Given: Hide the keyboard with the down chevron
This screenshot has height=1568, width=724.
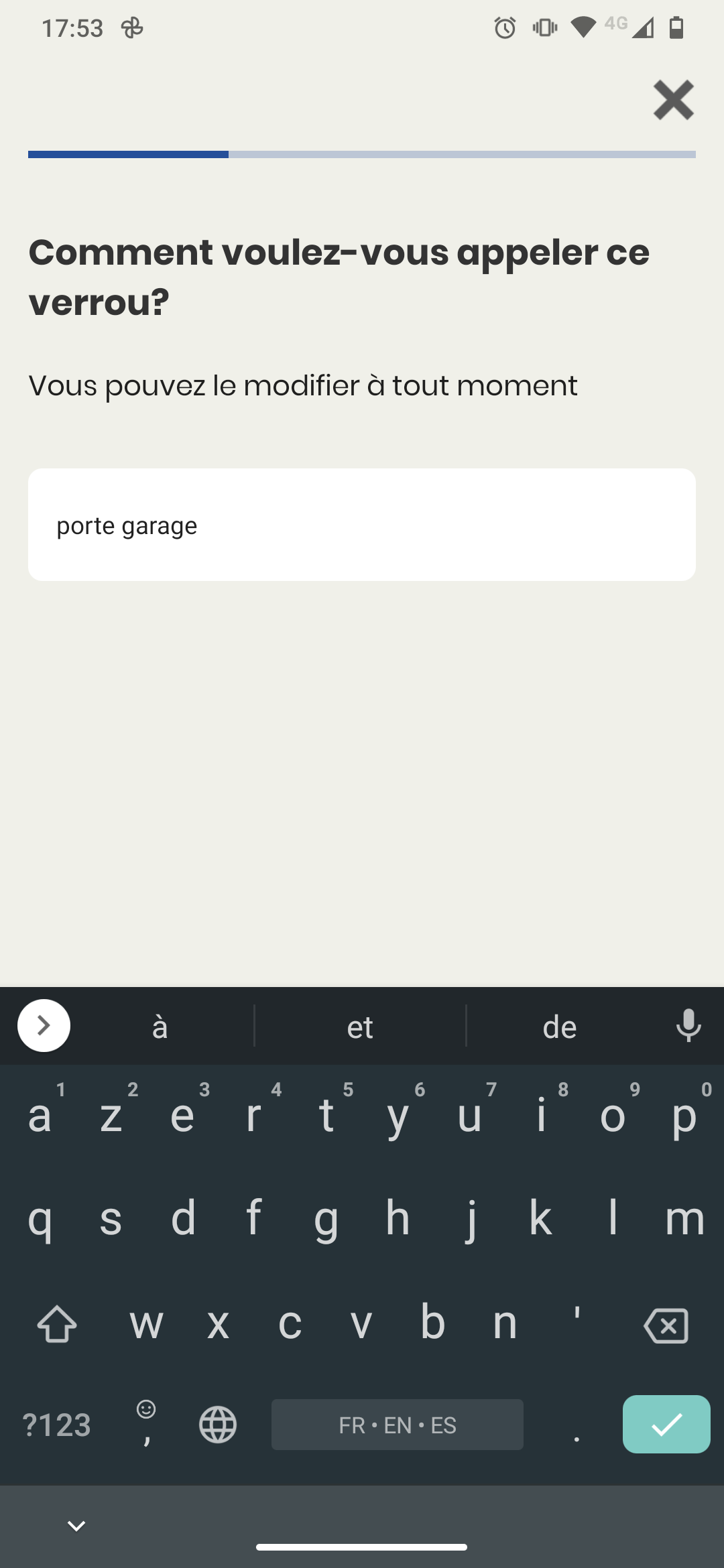Looking at the screenshot, I should pyautogui.click(x=76, y=1526).
